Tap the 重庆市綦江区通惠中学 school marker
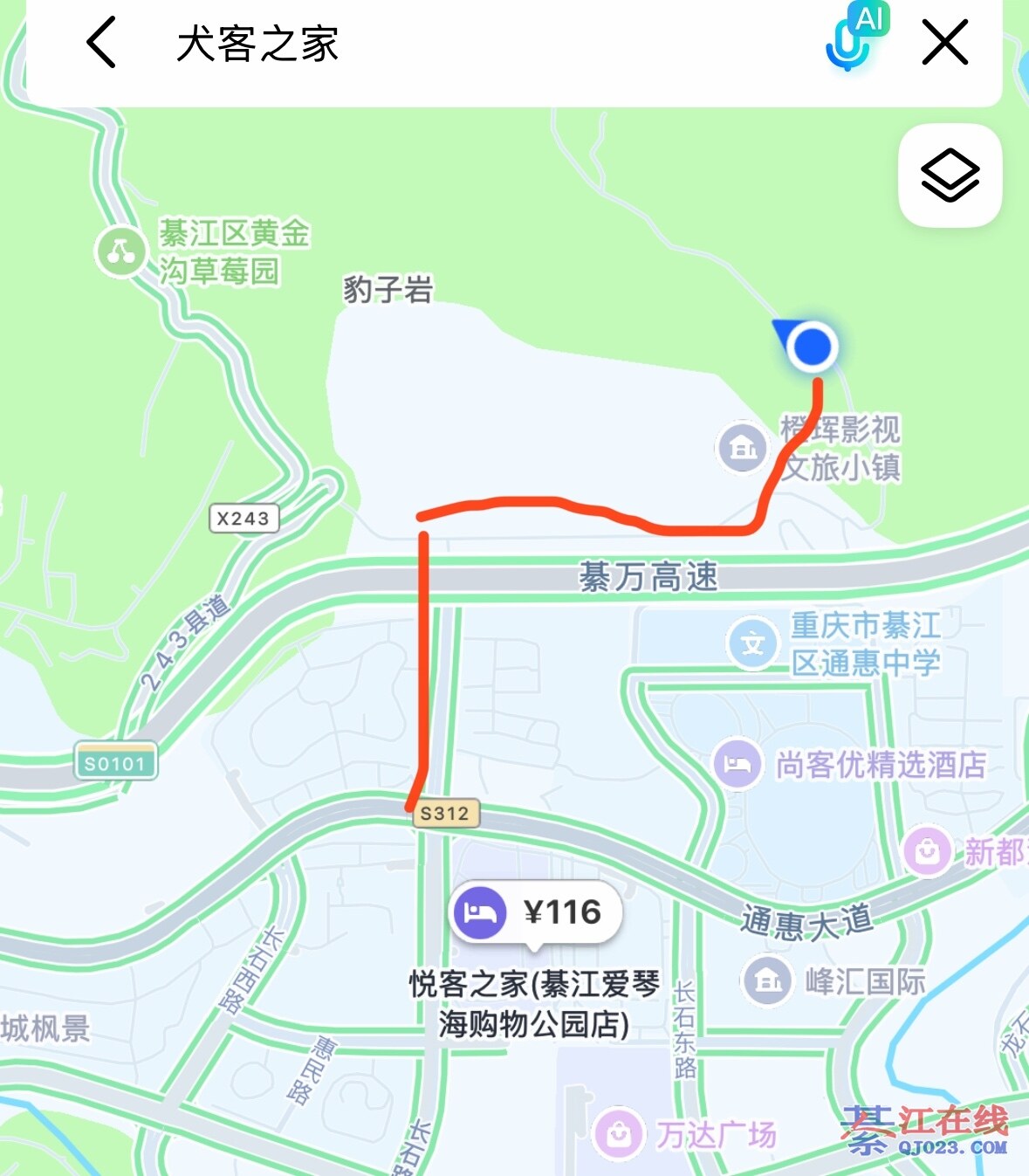The width and height of the screenshot is (1029, 1176). (752, 644)
